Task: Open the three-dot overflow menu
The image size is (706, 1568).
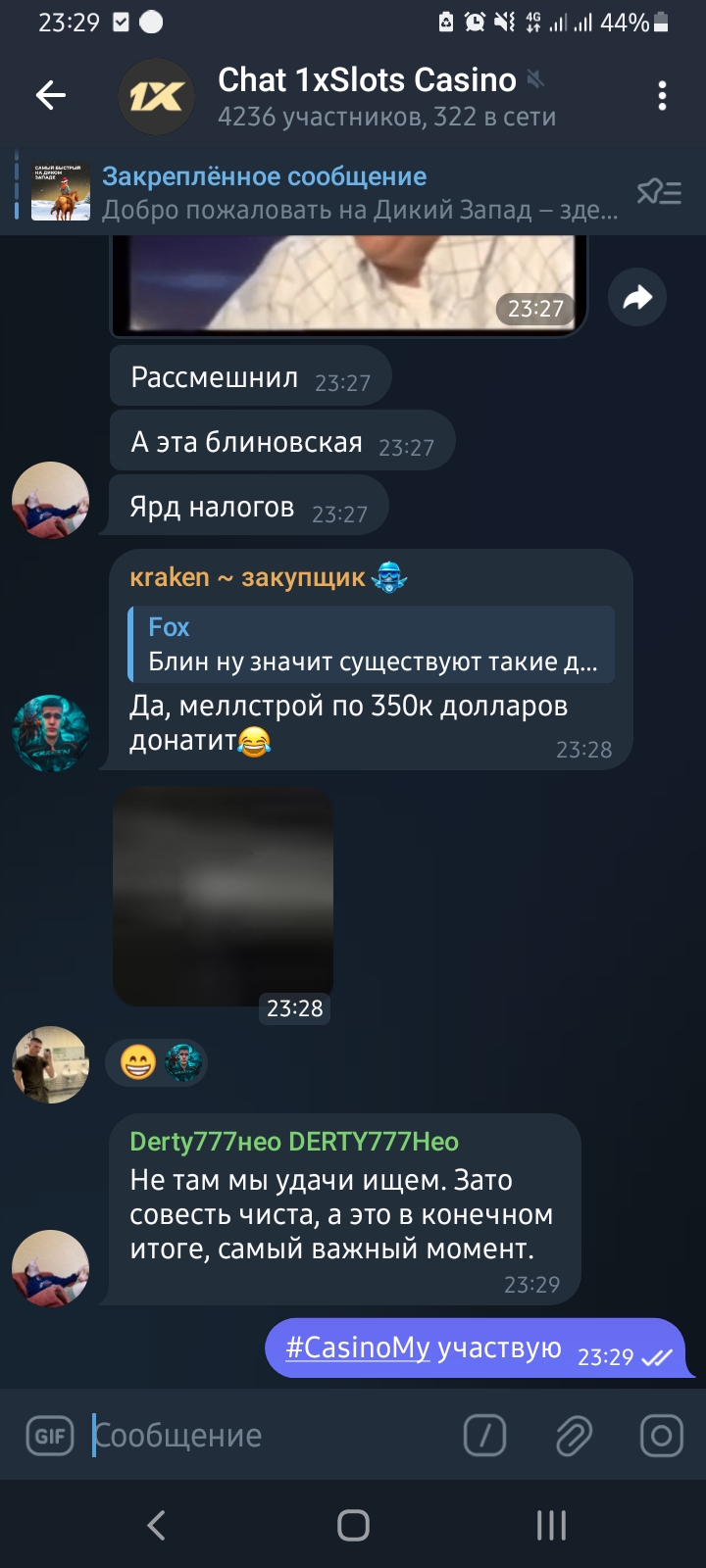Action: click(662, 95)
